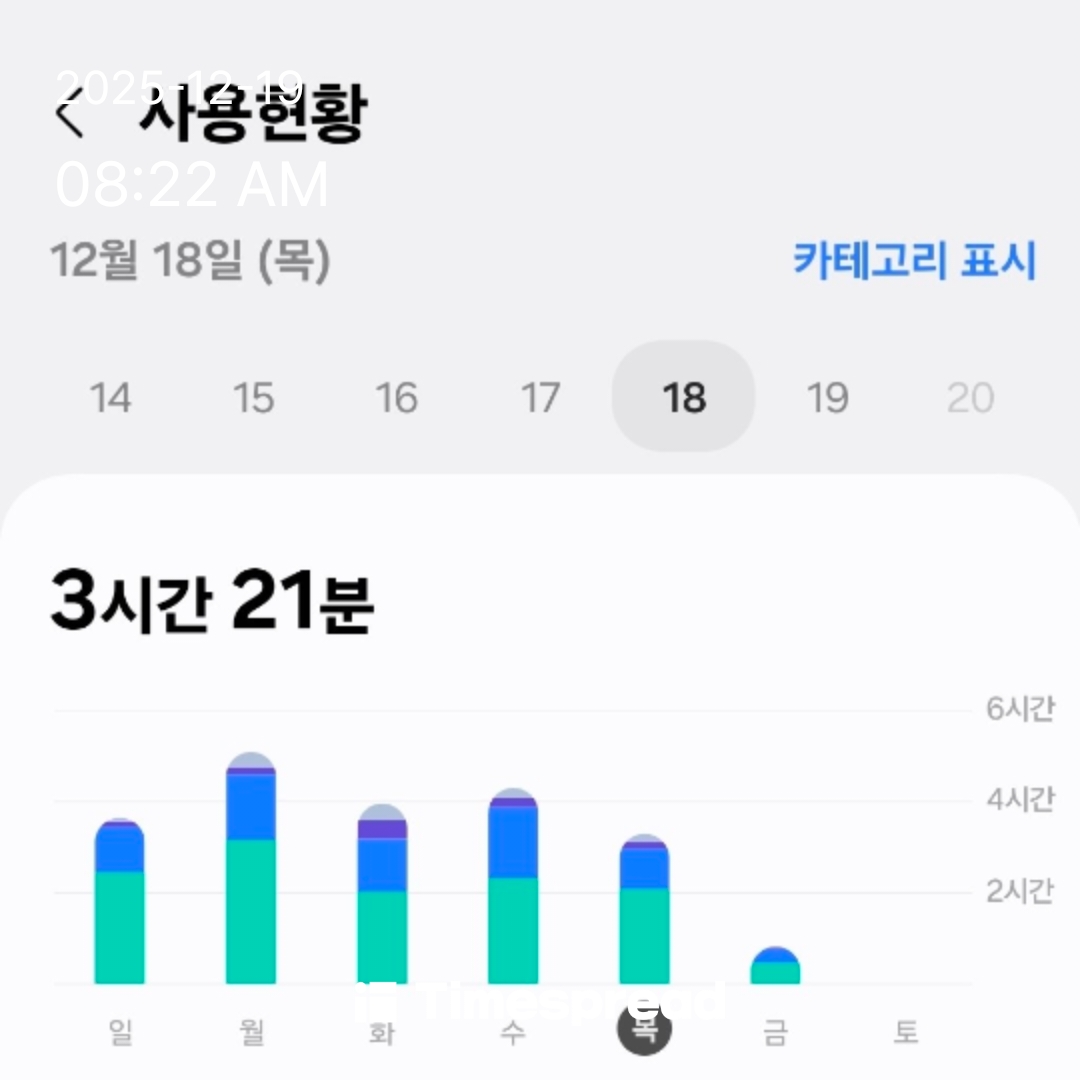Select date 15 in the week row
The image size is (1080, 1080).
(253, 398)
